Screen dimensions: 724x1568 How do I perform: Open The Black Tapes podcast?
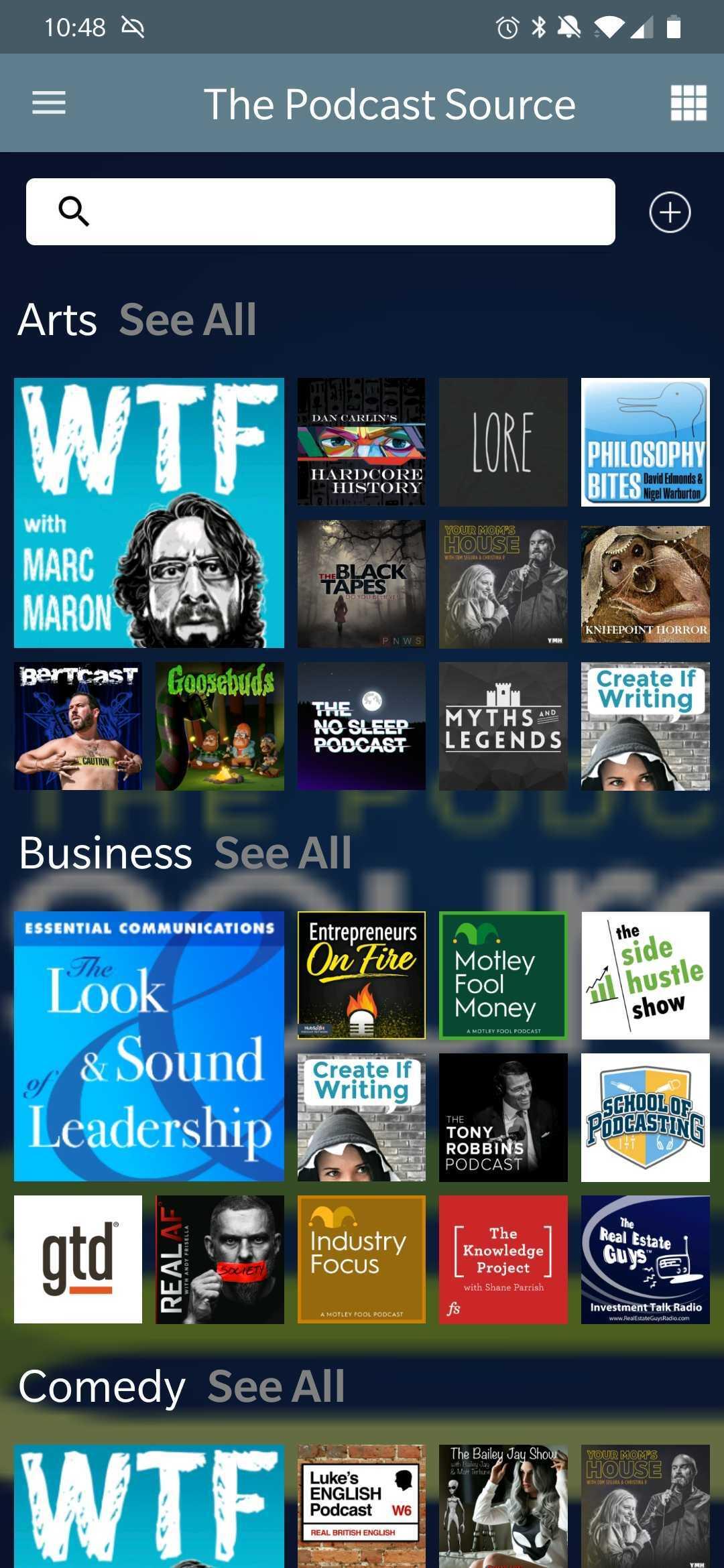click(361, 584)
